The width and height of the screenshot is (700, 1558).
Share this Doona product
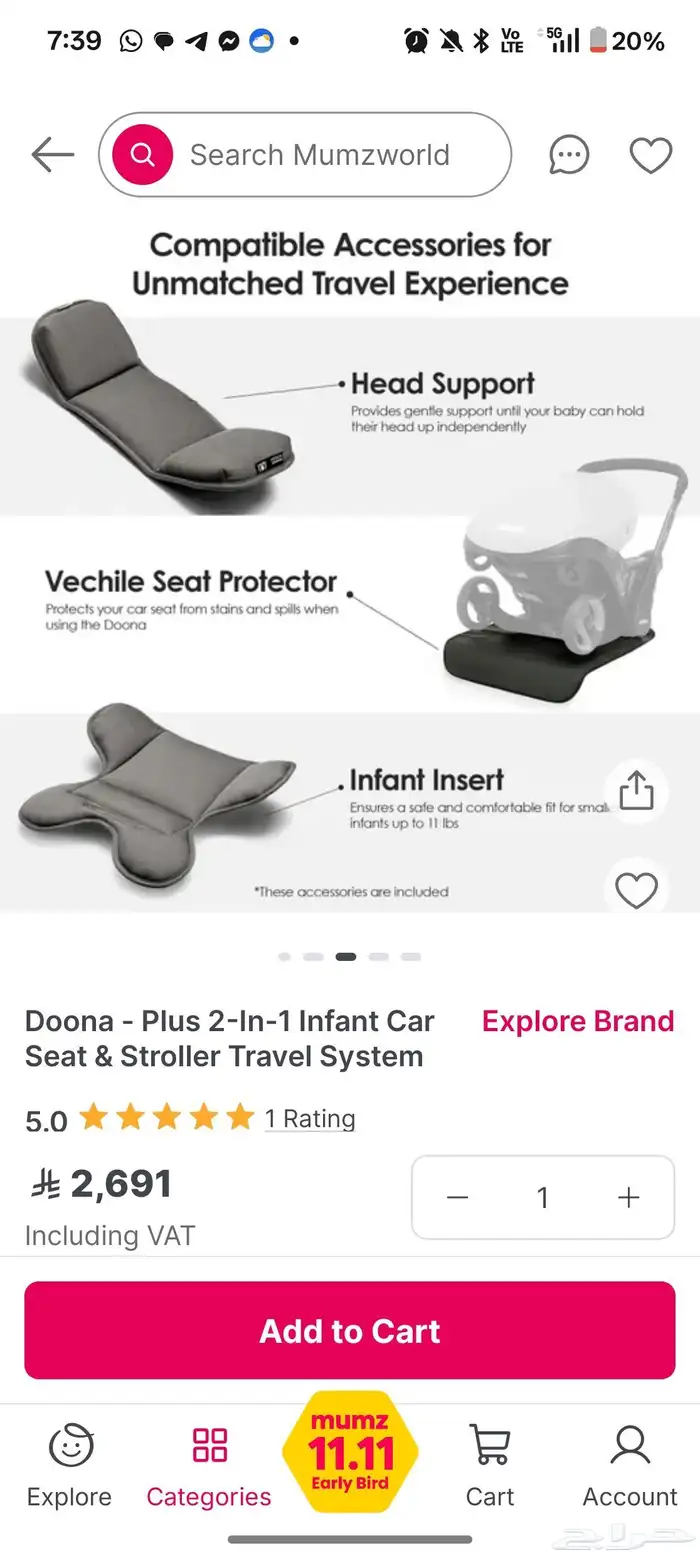(x=636, y=792)
